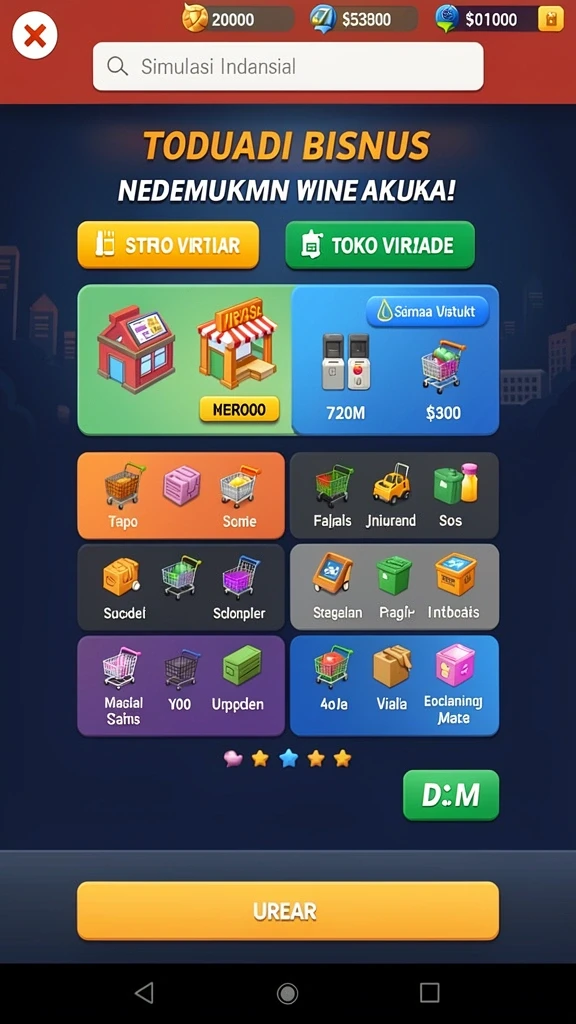Go to the home screen via navigation bar
576x1024 pixels.
point(287,993)
